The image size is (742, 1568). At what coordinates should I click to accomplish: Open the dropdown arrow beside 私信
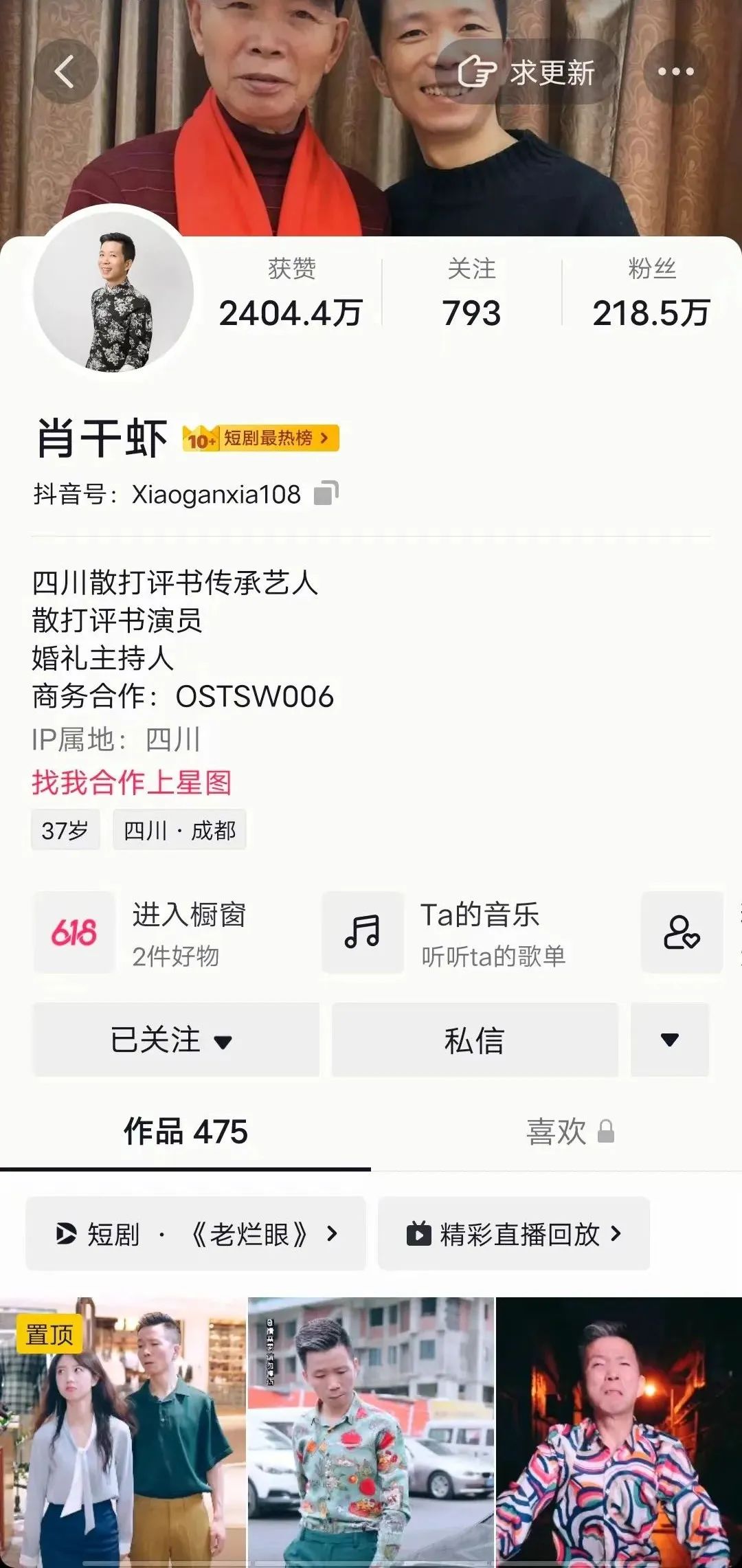pos(668,1041)
